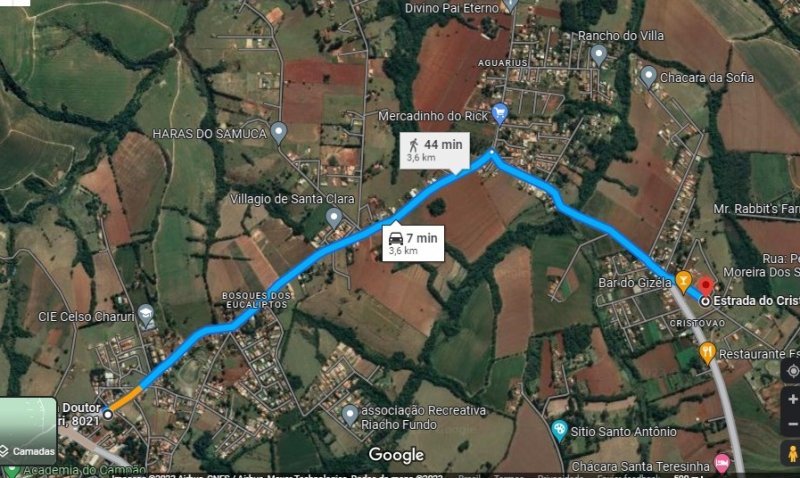Open the Restaurante marker near Cristovao
This screenshot has height=478, width=800.
pyautogui.click(x=707, y=352)
